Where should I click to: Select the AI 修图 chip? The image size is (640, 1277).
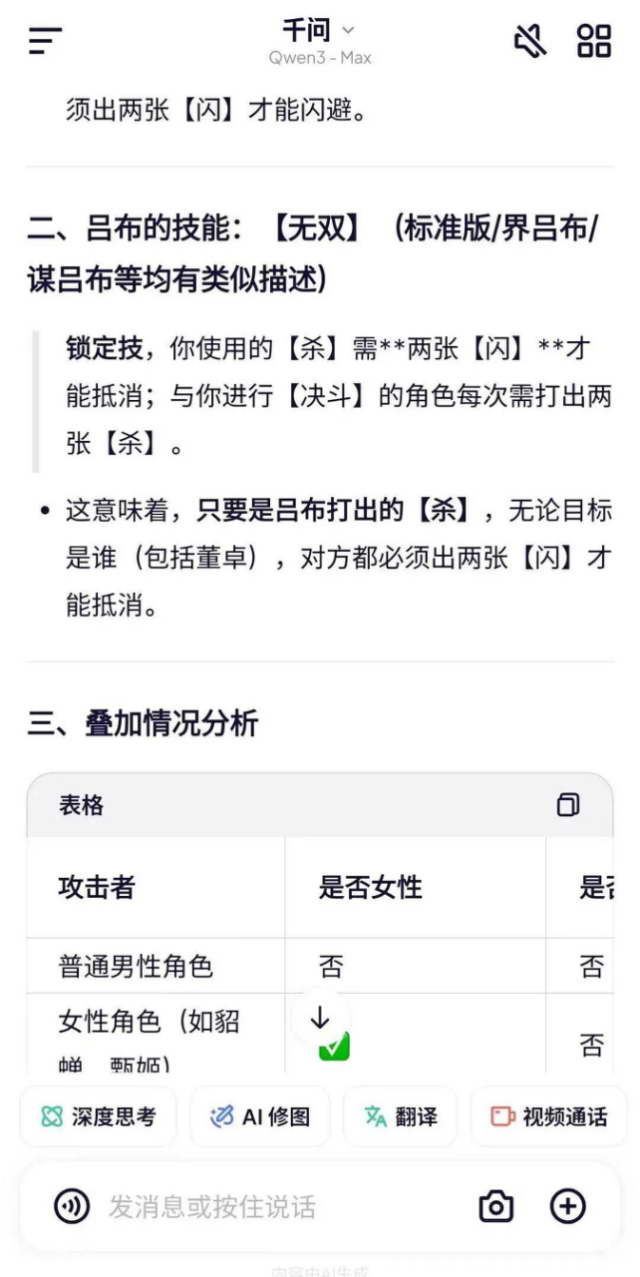(x=260, y=1117)
